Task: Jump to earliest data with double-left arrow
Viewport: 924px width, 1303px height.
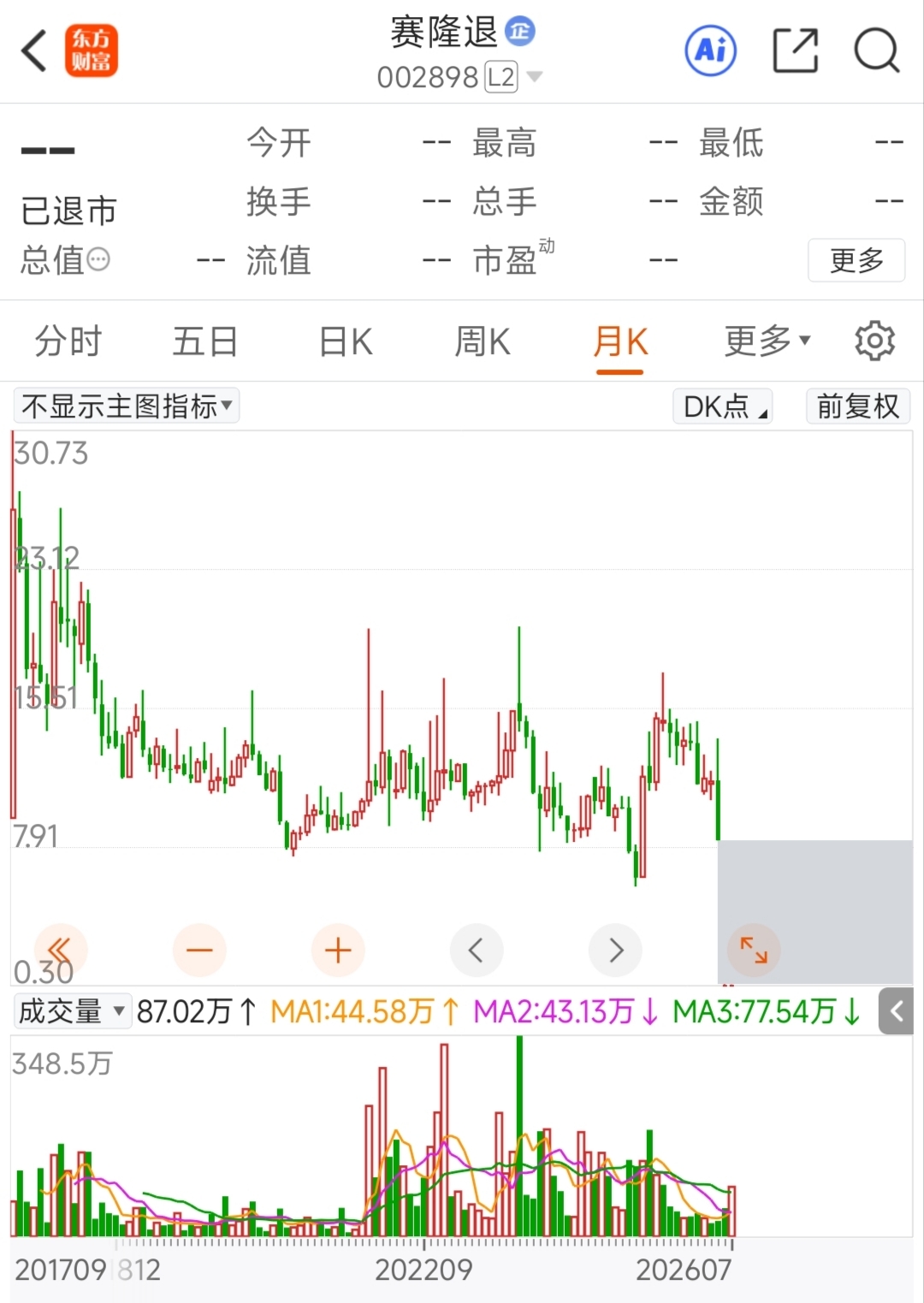Action: (60, 950)
